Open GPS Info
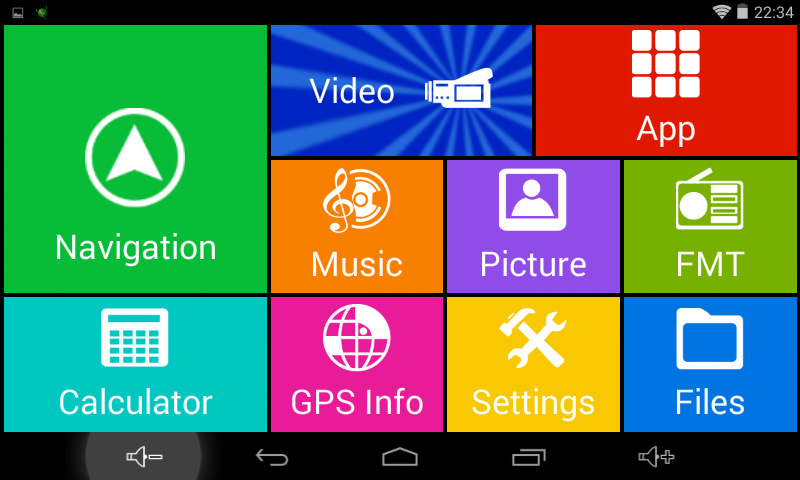 coord(356,364)
